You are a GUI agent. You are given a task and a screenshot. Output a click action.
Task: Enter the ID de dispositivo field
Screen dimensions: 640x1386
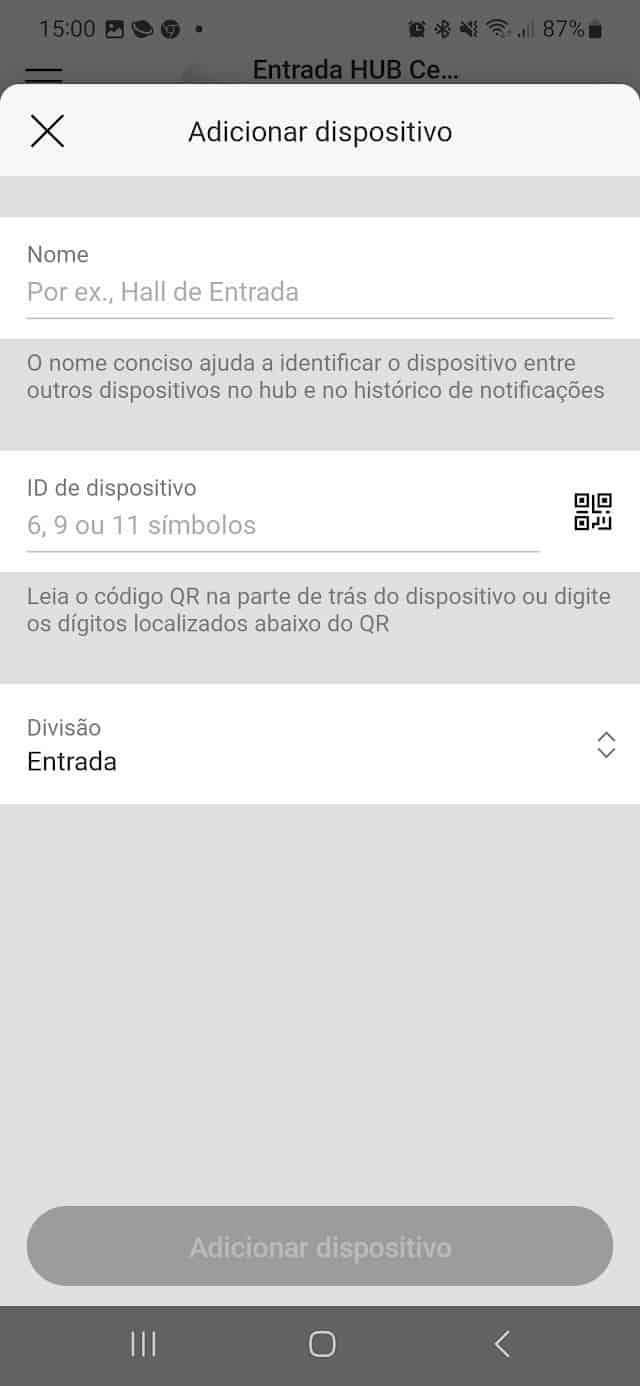tap(282, 525)
